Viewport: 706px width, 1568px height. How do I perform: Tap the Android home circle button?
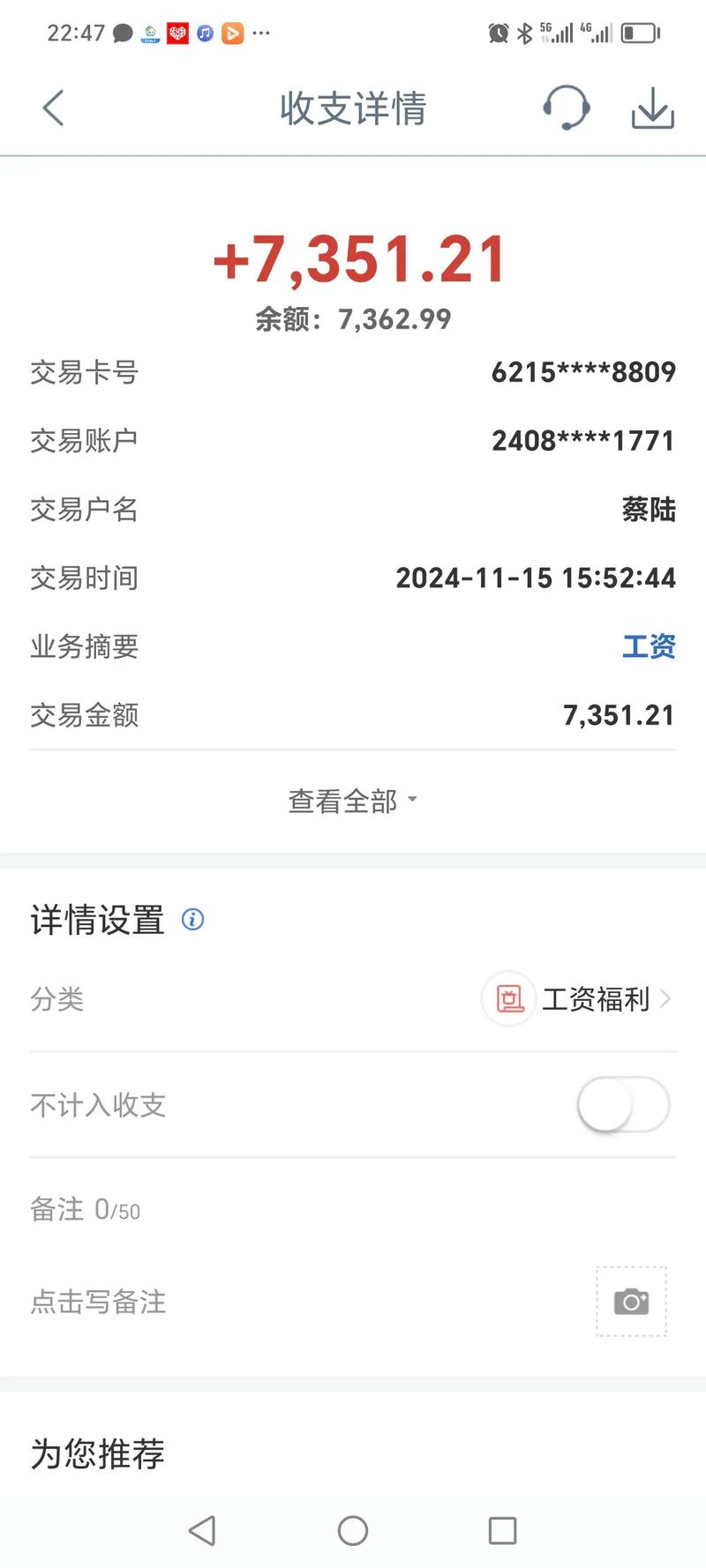click(x=353, y=1531)
